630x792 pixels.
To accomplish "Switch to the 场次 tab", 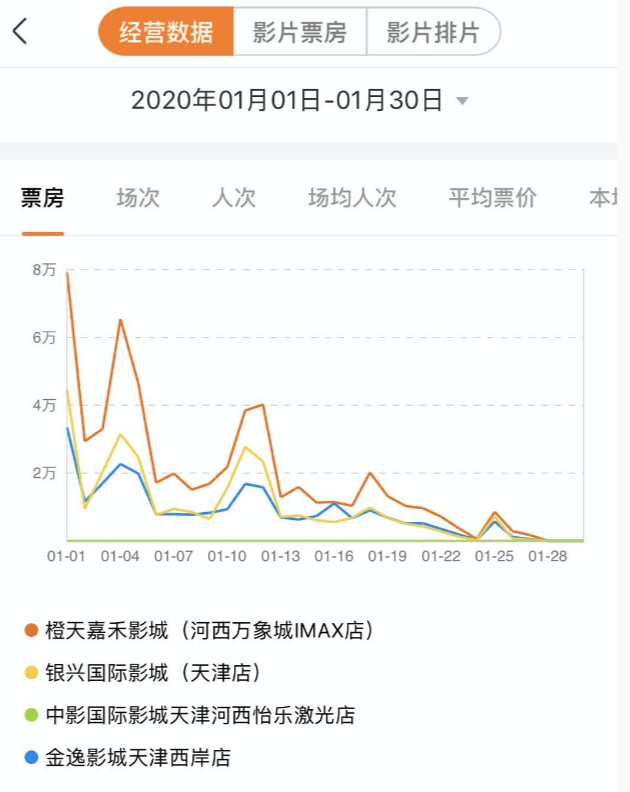I will (x=138, y=198).
